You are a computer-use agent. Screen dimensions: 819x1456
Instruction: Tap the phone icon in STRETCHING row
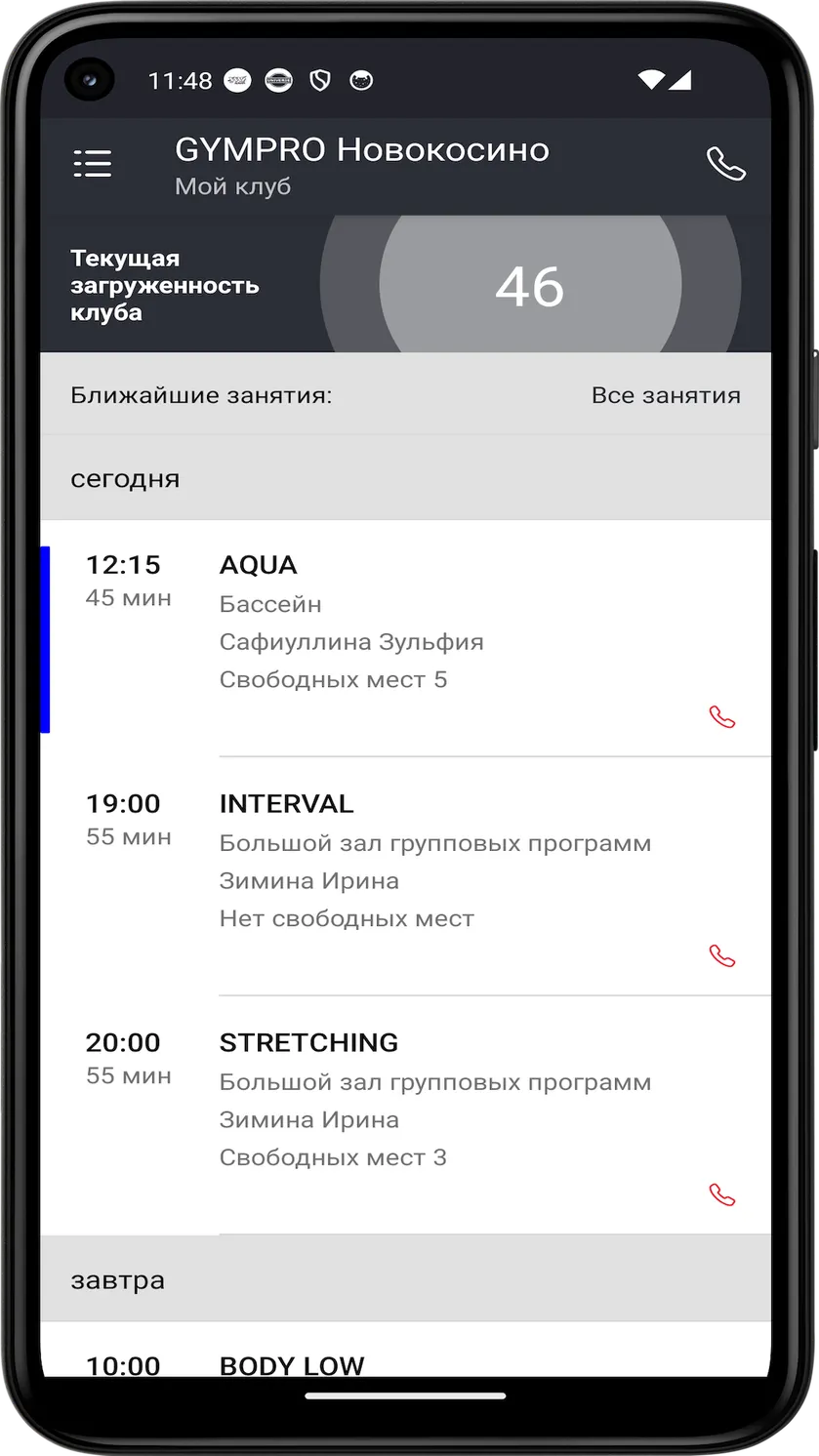(x=721, y=1195)
